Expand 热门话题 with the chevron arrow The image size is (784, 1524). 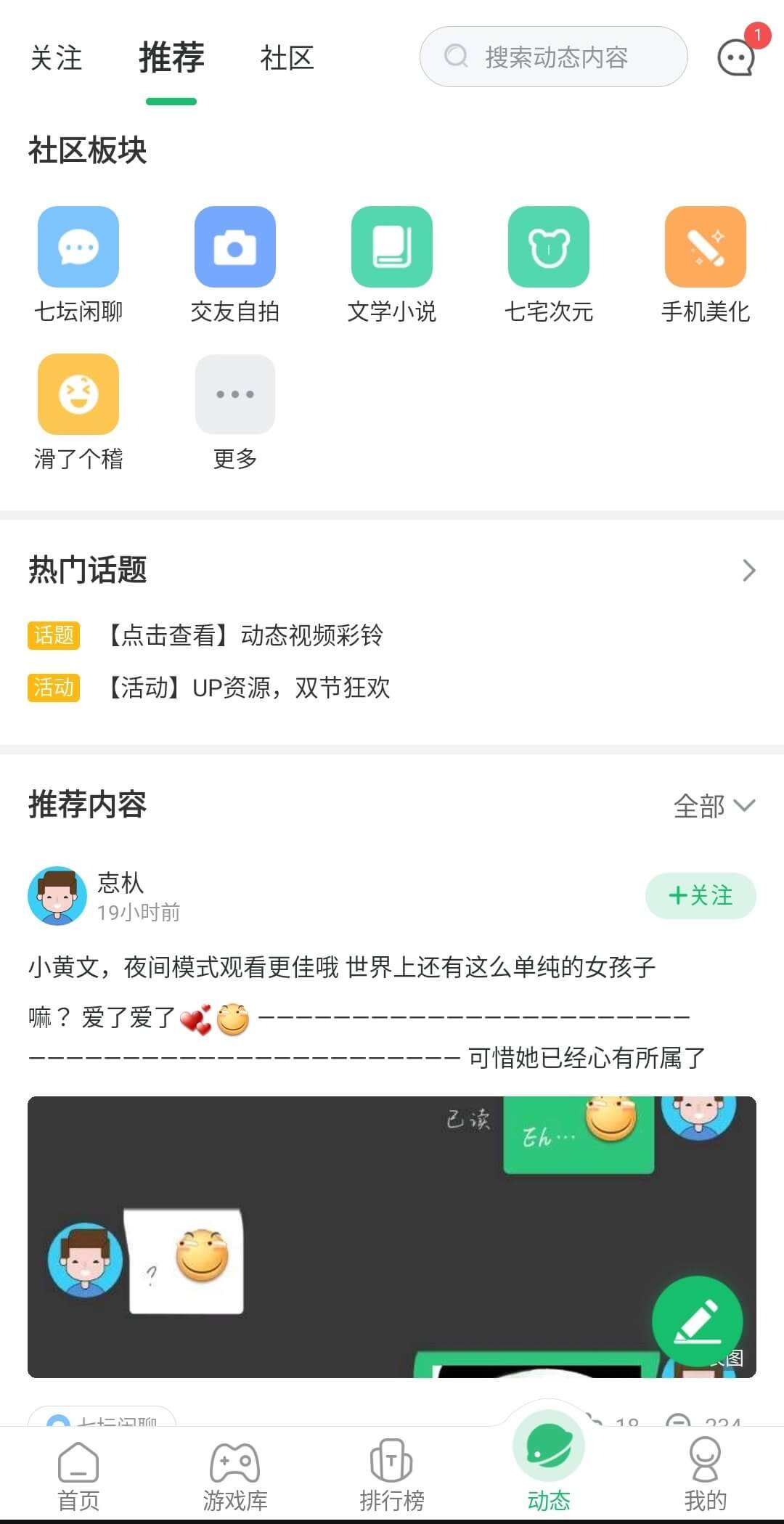click(748, 571)
